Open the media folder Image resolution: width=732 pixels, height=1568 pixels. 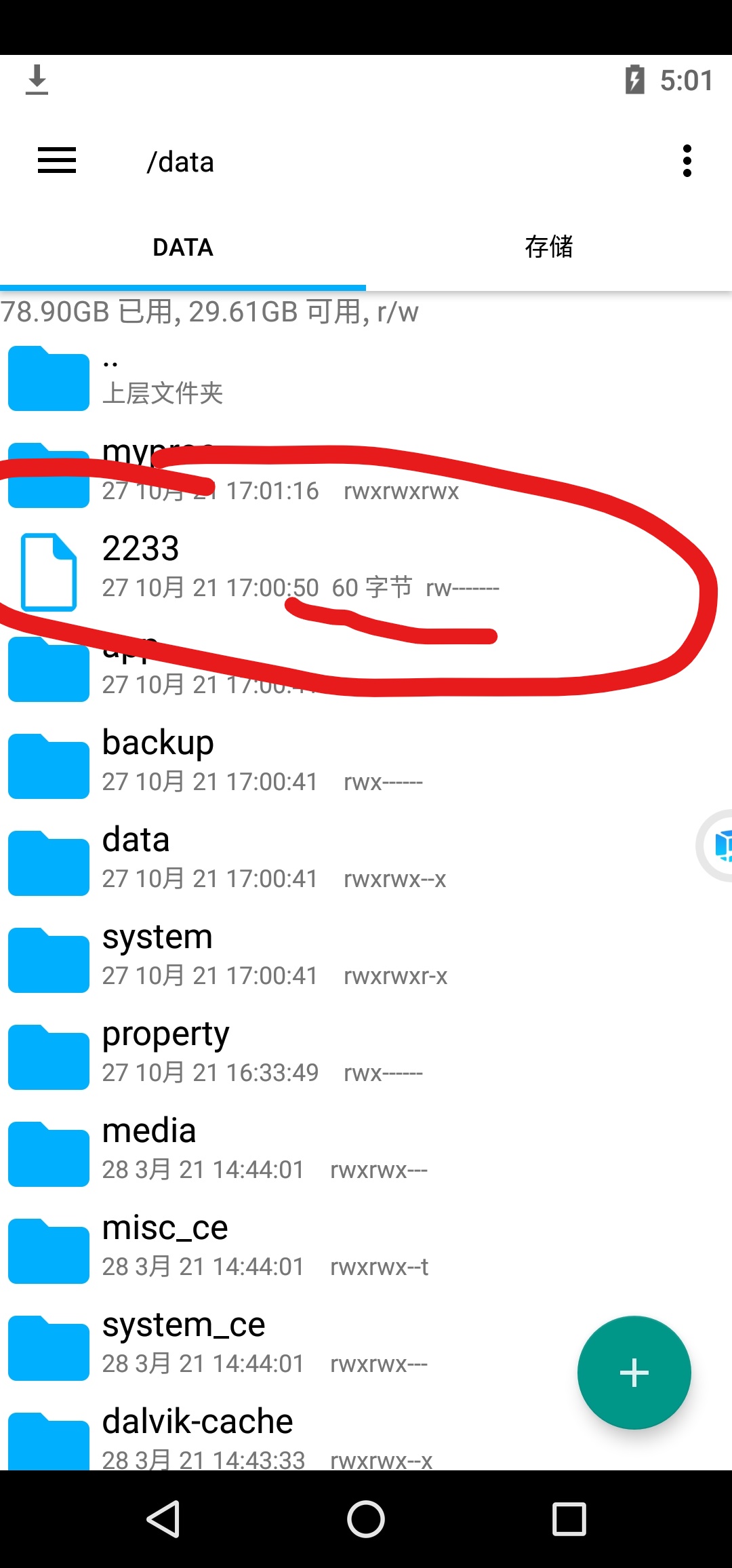coord(149,1132)
